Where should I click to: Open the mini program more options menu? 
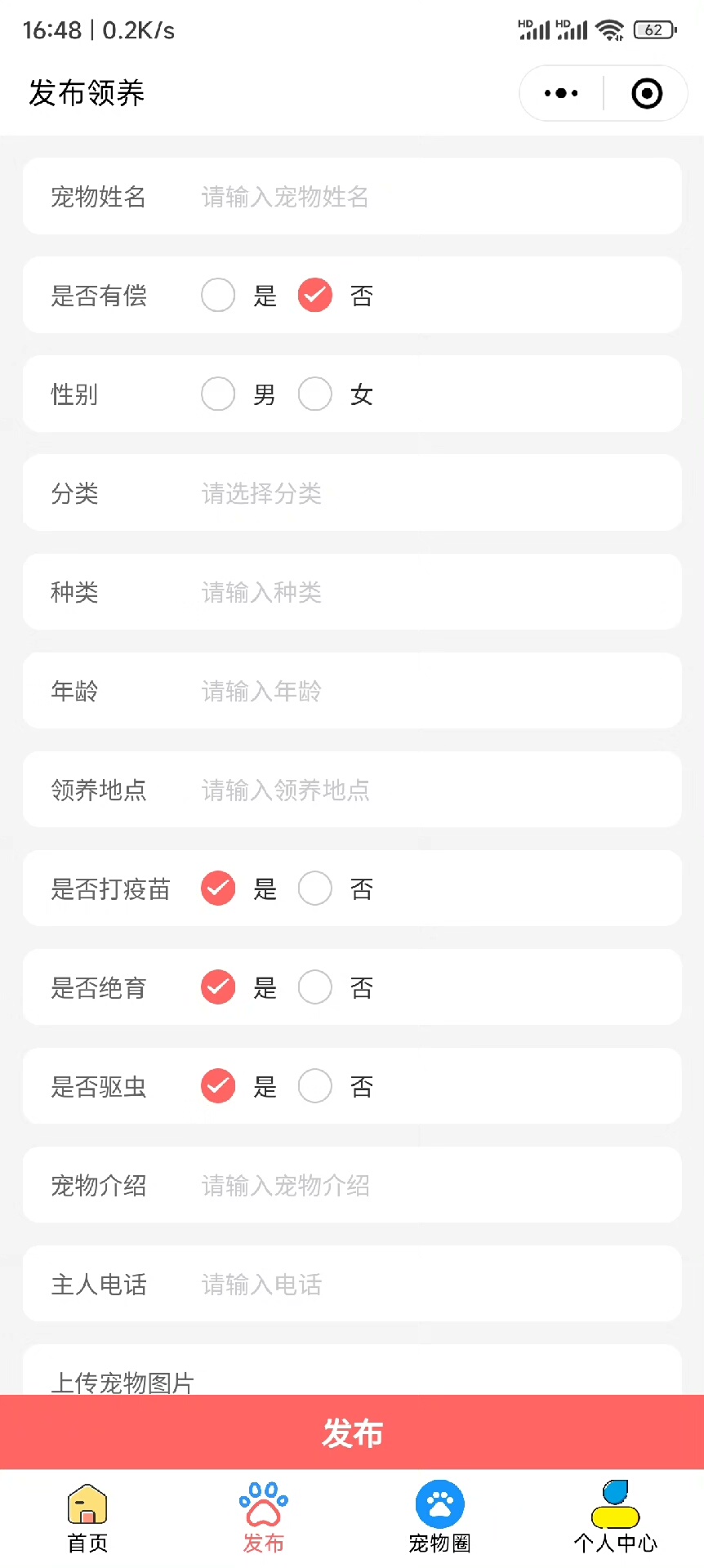[x=561, y=94]
